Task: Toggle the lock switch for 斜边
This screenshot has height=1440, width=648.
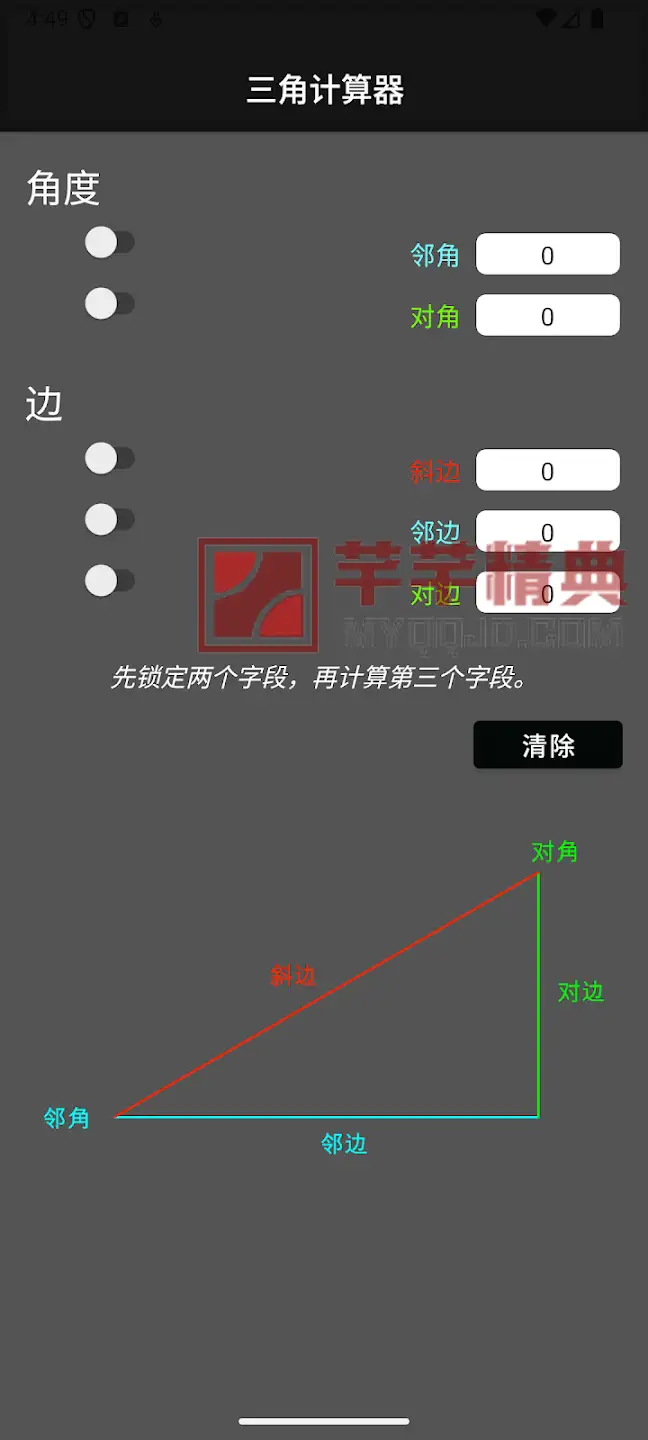Action: click(x=109, y=459)
